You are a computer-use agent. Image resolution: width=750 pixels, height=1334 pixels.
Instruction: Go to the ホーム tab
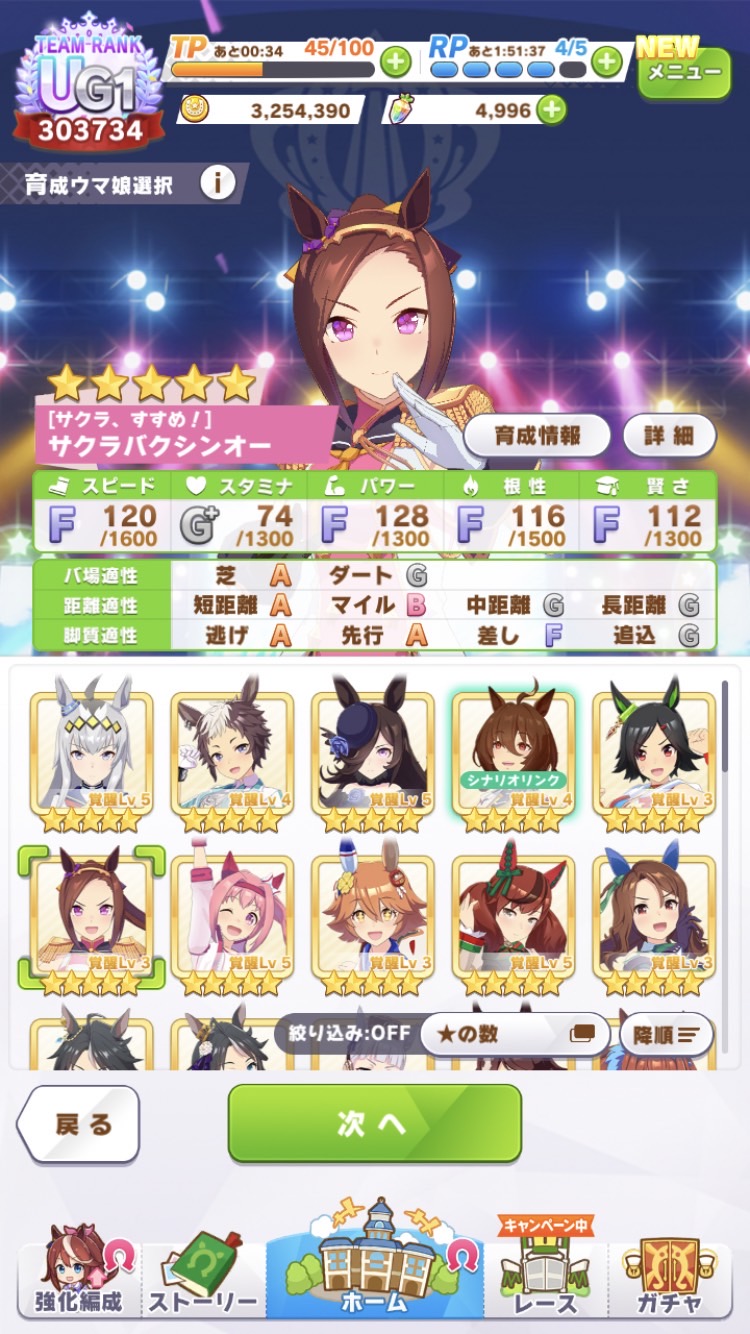tap(375, 1265)
